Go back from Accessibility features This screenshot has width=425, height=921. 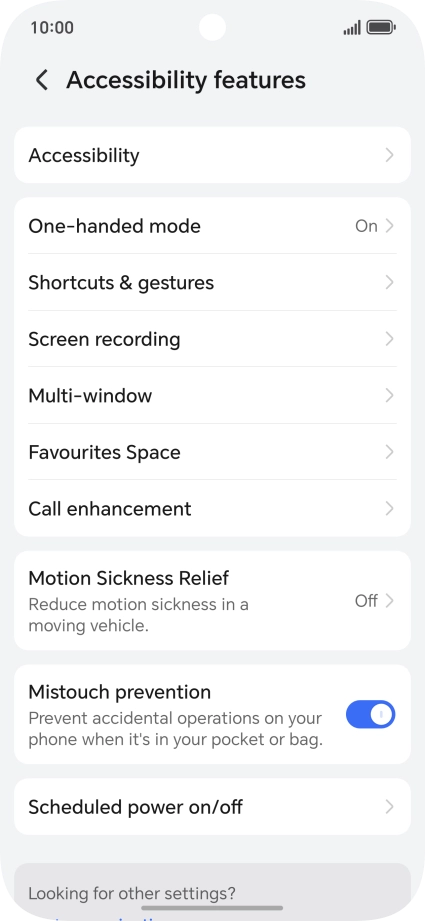point(42,80)
